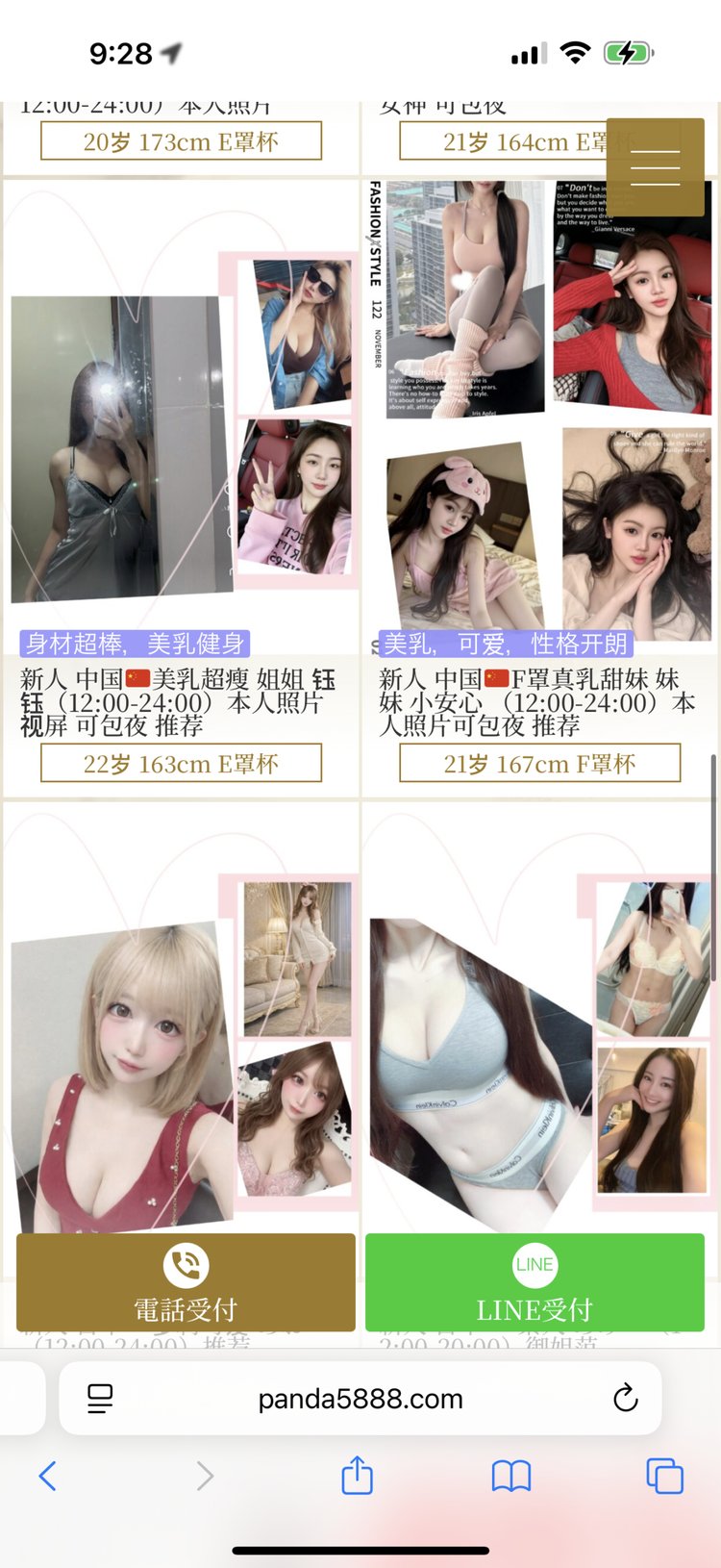Show all open browser tabs
Image resolution: width=721 pixels, height=1568 pixels.
(664, 1476)
